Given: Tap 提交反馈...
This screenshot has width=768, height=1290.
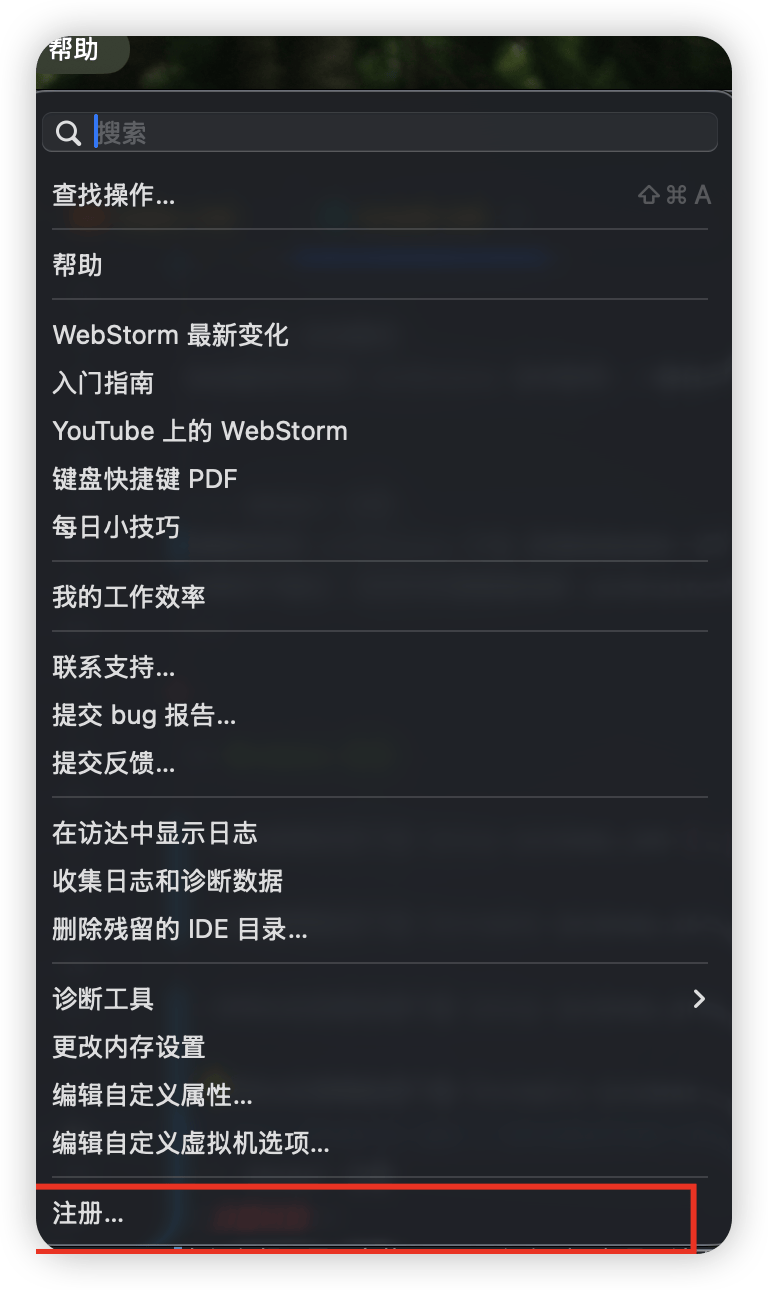Looking at the screenshot, I should tap(114, 765).
